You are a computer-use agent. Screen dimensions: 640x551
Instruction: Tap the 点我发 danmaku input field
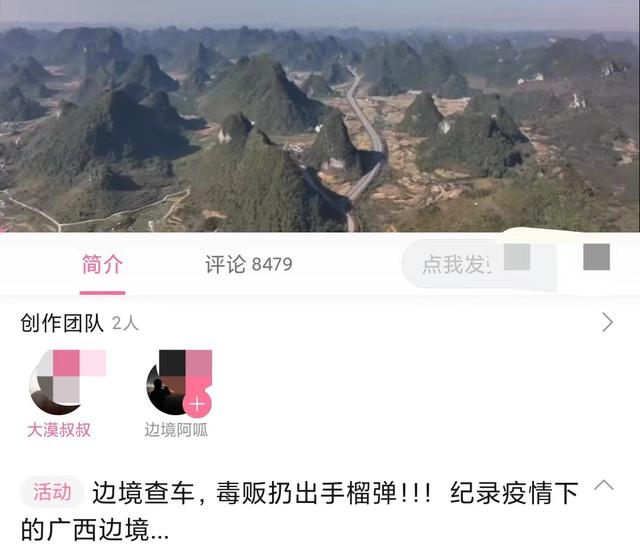[455, 265]
